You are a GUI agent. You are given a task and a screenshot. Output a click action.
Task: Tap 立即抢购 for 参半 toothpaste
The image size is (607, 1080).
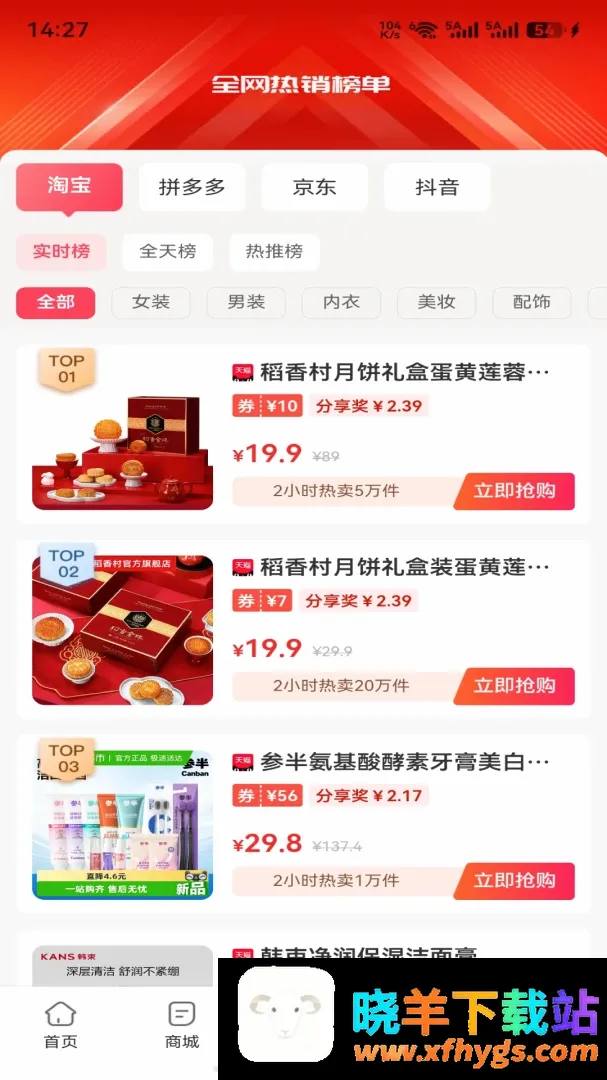click(514, 881)
